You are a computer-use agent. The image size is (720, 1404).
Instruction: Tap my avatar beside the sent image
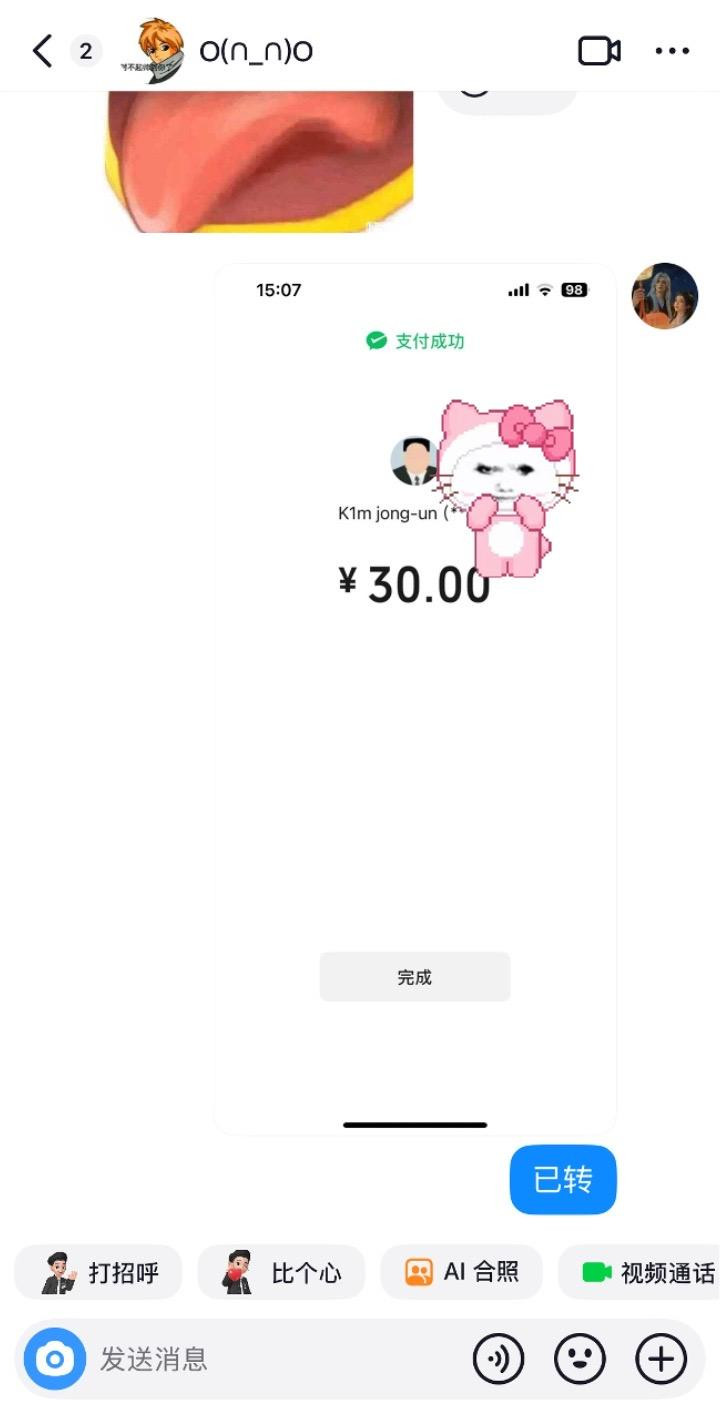[665, 296]
